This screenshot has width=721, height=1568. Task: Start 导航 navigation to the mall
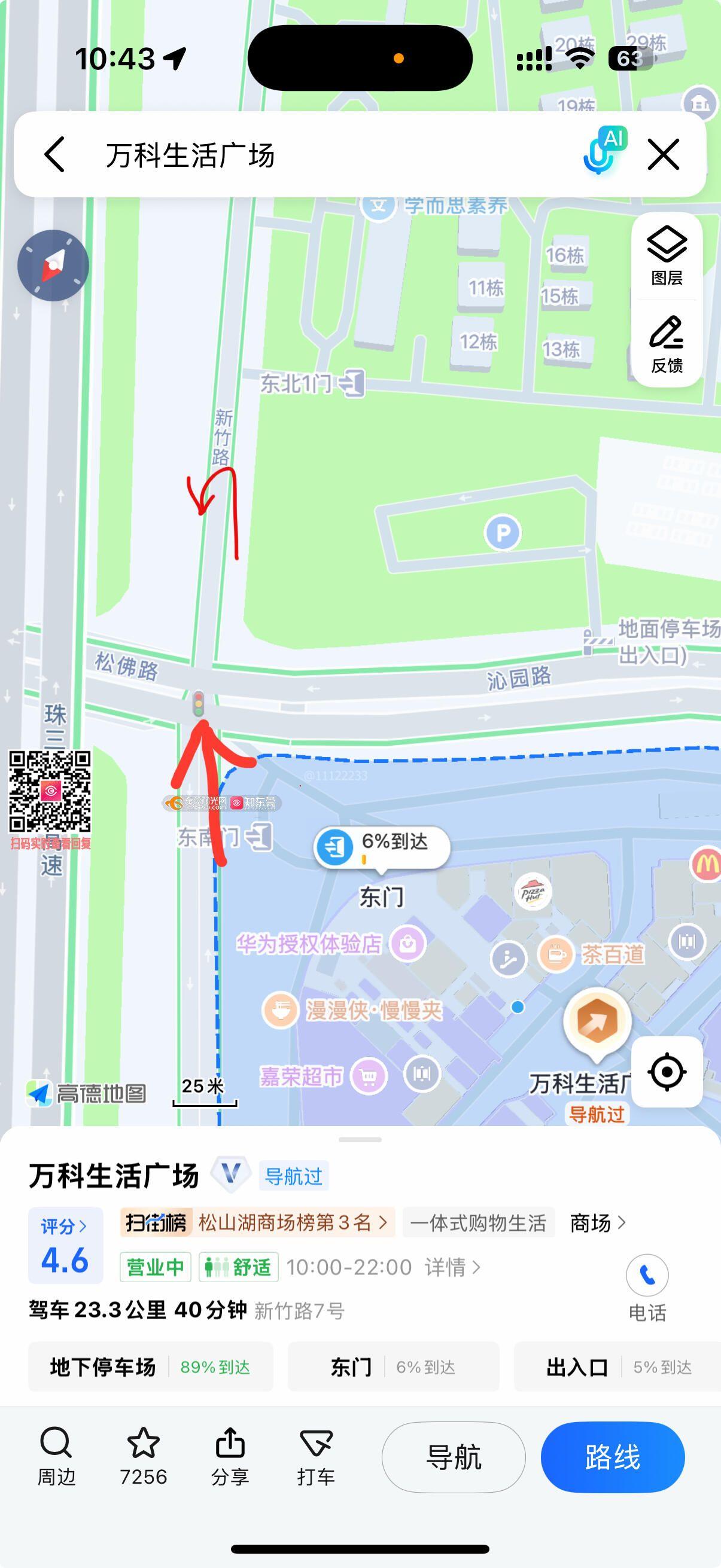pyautogui.click(x=454, y=1457)
